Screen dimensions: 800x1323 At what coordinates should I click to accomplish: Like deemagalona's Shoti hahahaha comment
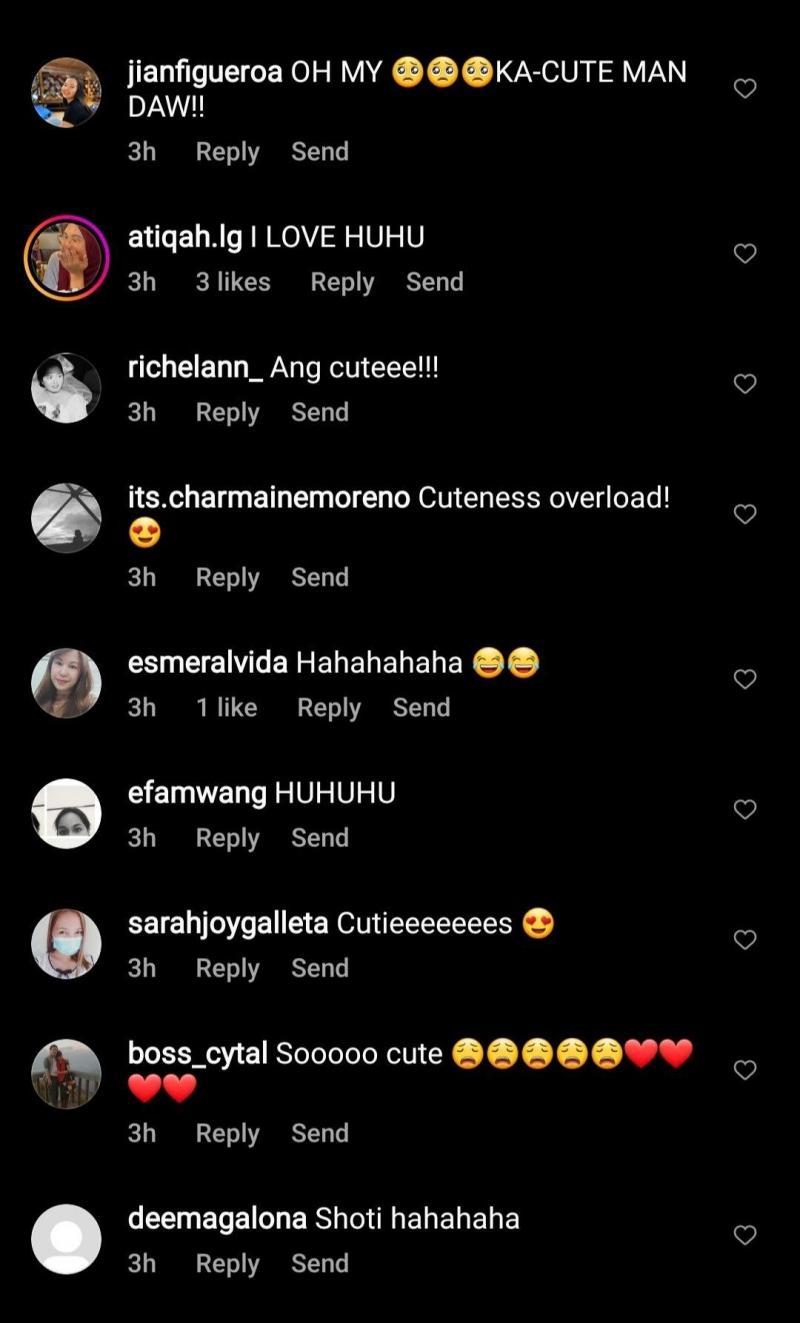coord(745,1235)
